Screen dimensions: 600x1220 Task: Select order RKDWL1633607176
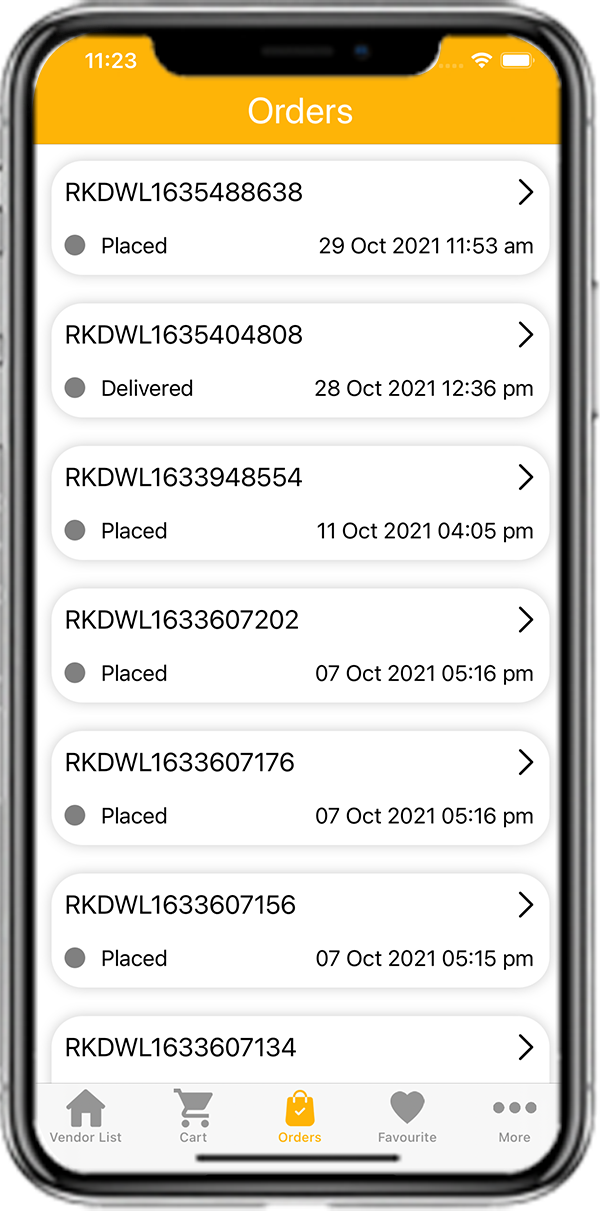300,788
